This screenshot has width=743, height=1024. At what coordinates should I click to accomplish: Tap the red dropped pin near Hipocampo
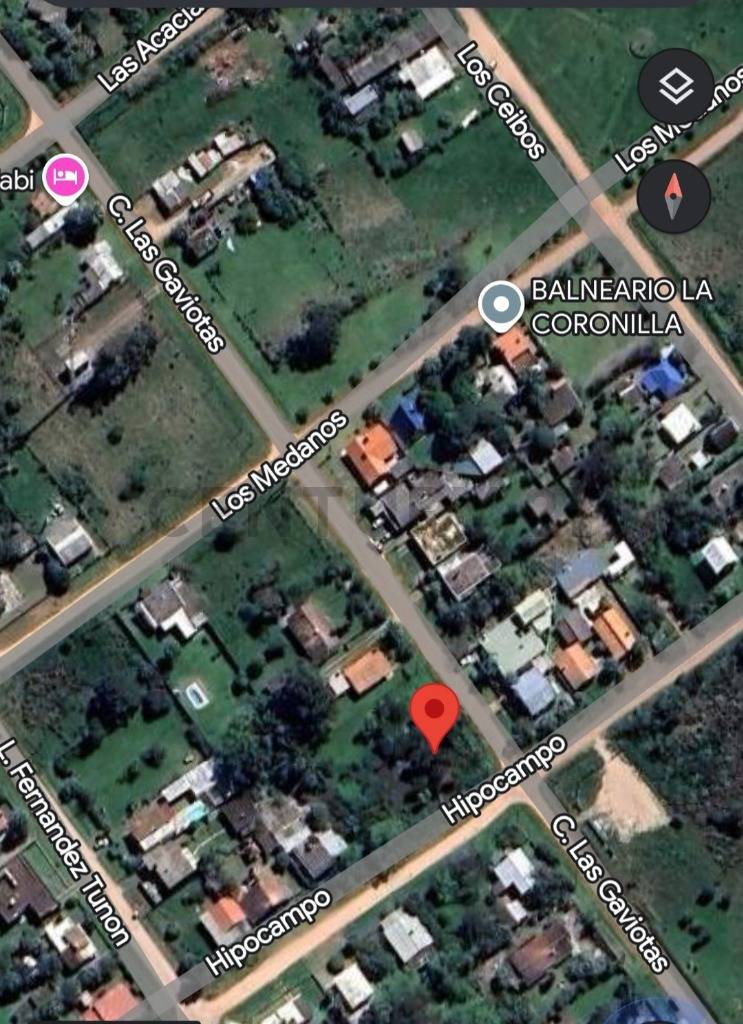pos(435,712)
